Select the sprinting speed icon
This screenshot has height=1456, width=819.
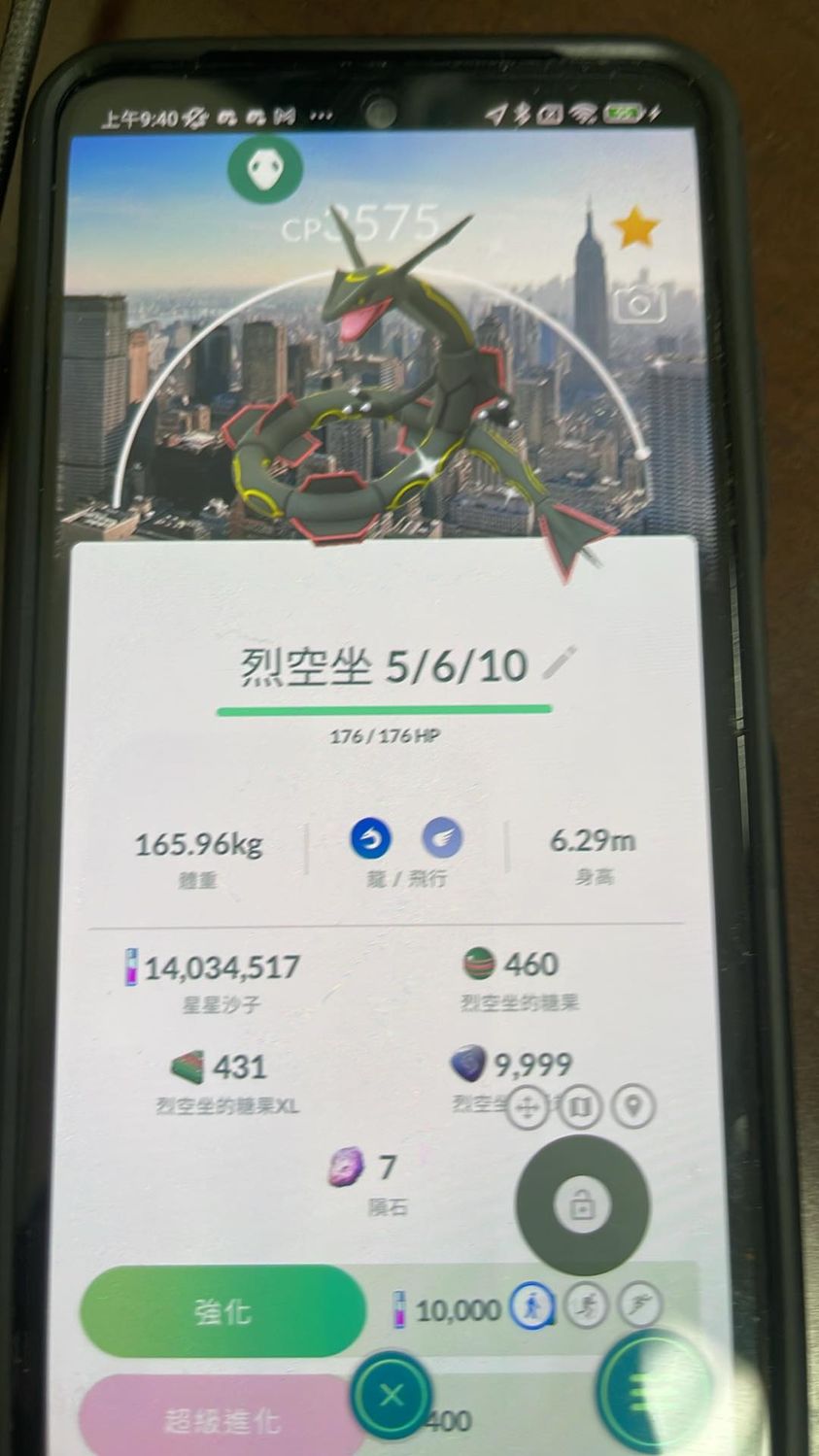click(x=638, y=1304)
